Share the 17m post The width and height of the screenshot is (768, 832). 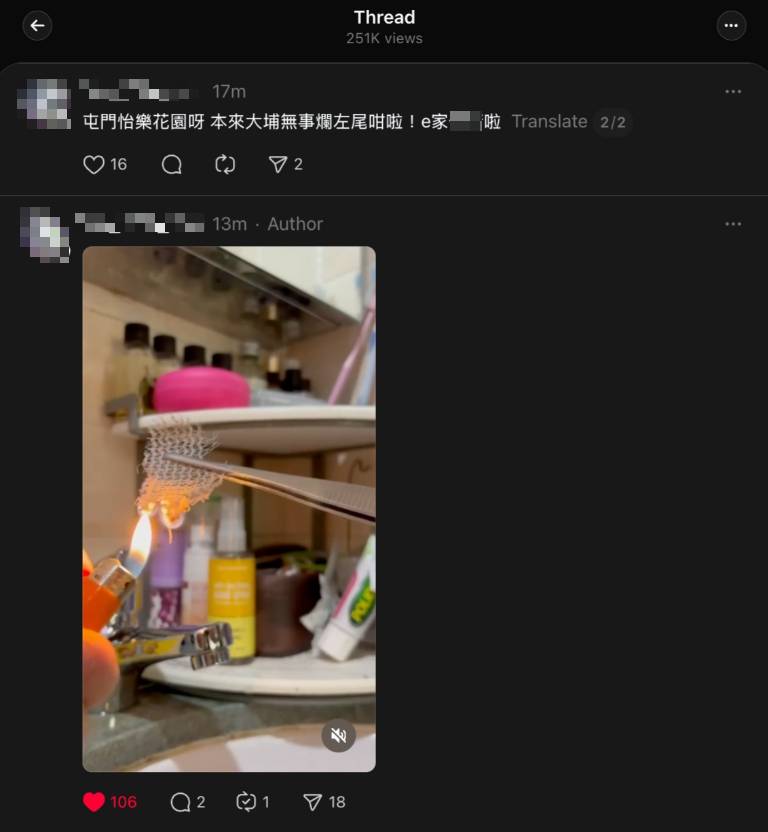278,164
